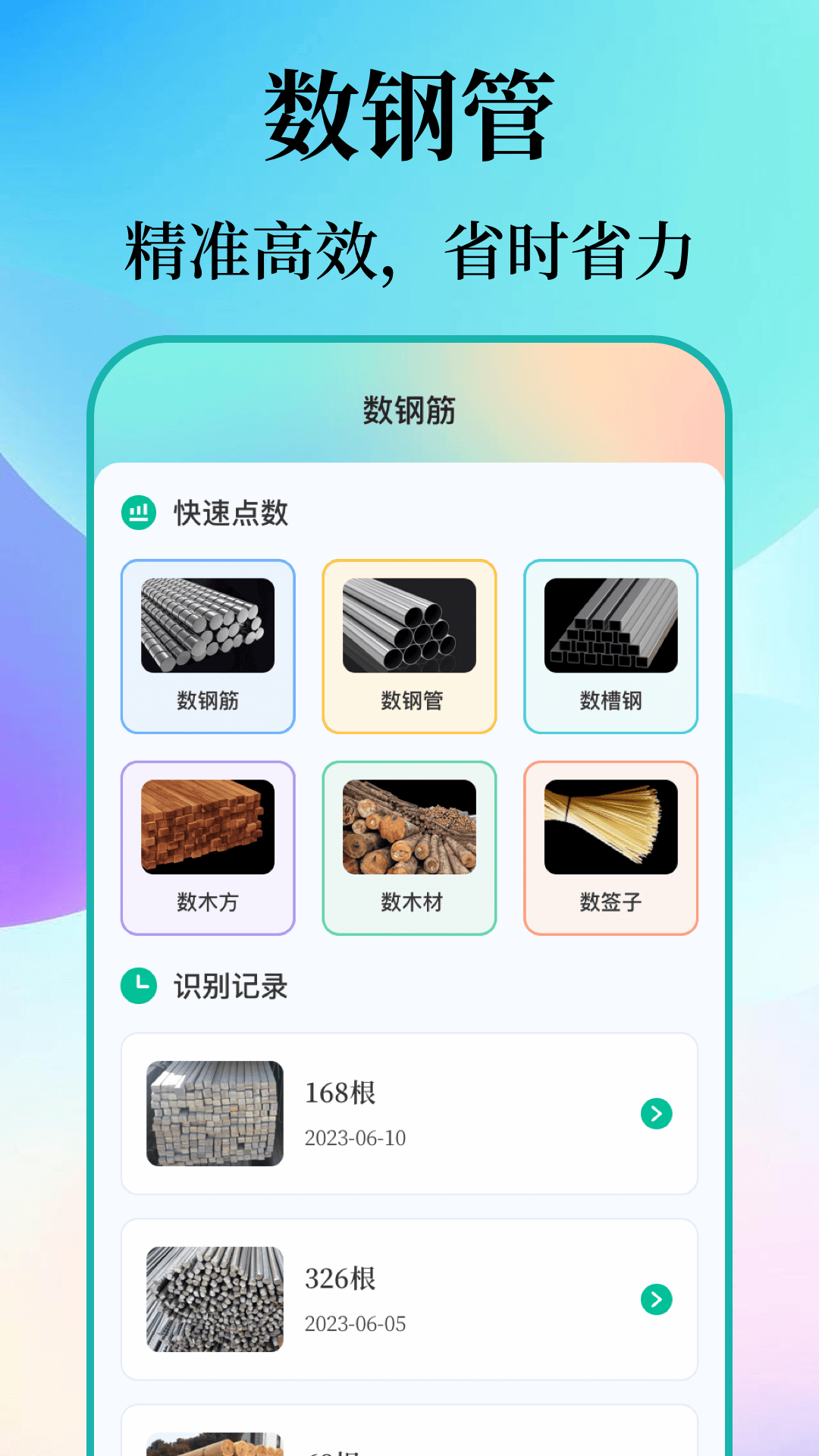This screenshot has height=1456, width=819.
Task: Click the 数槽钢 tile image
Action: 610,626
